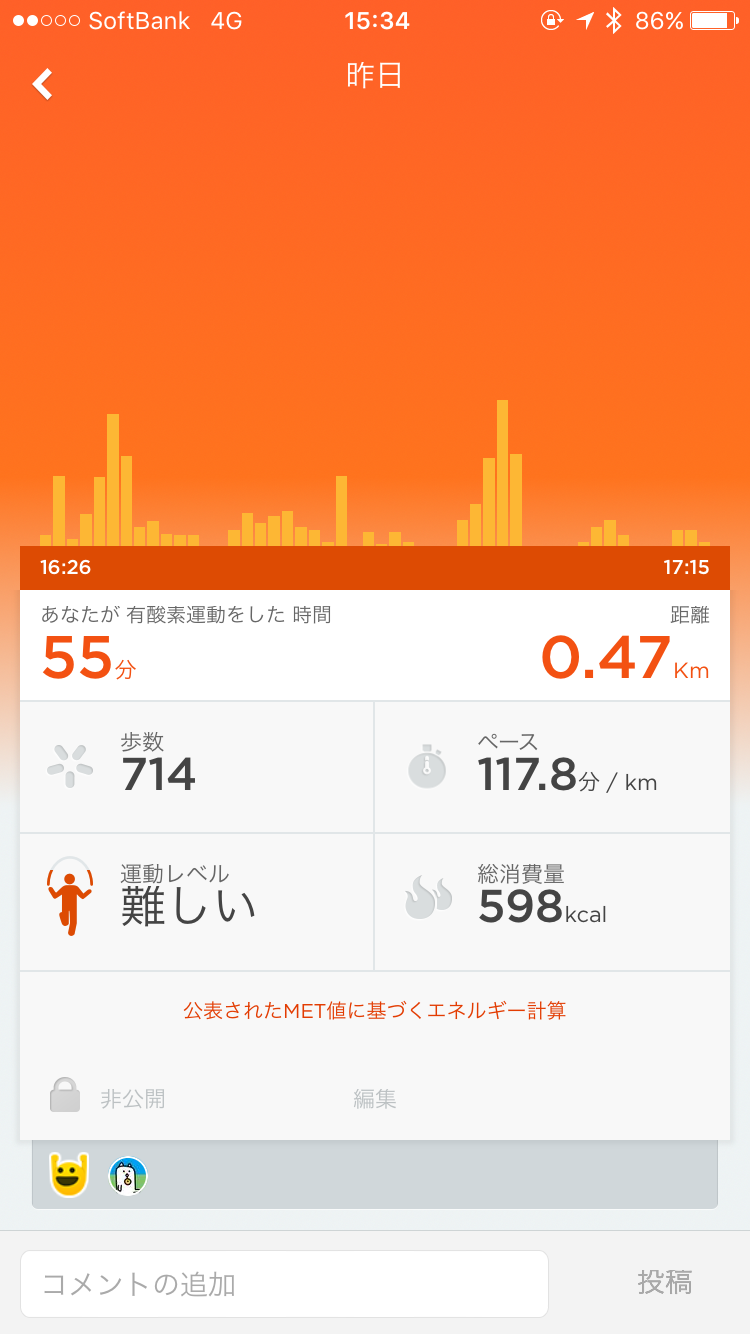Focus the コメントの追加 comment field

point(284,1283)
